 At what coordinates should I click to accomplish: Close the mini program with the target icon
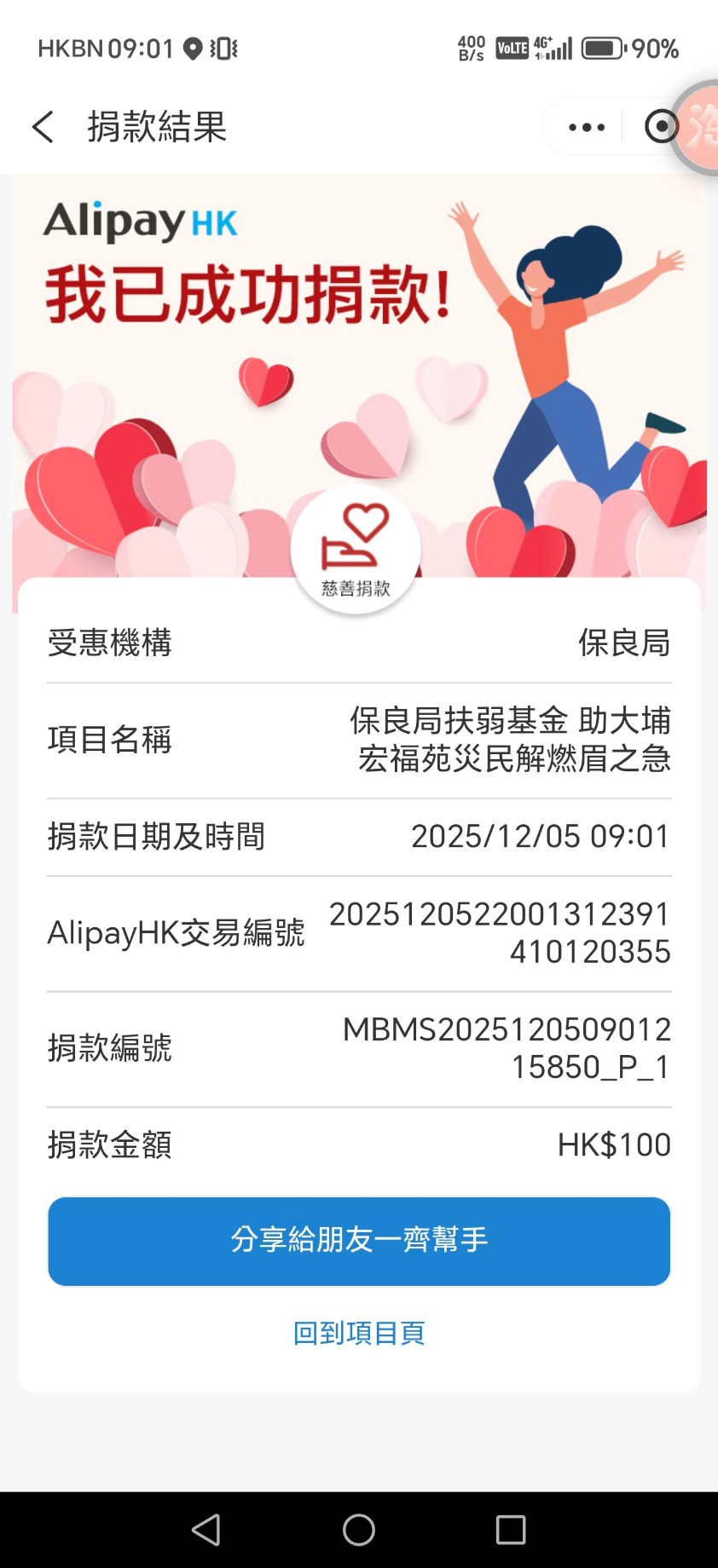click(x=659, y=127)
